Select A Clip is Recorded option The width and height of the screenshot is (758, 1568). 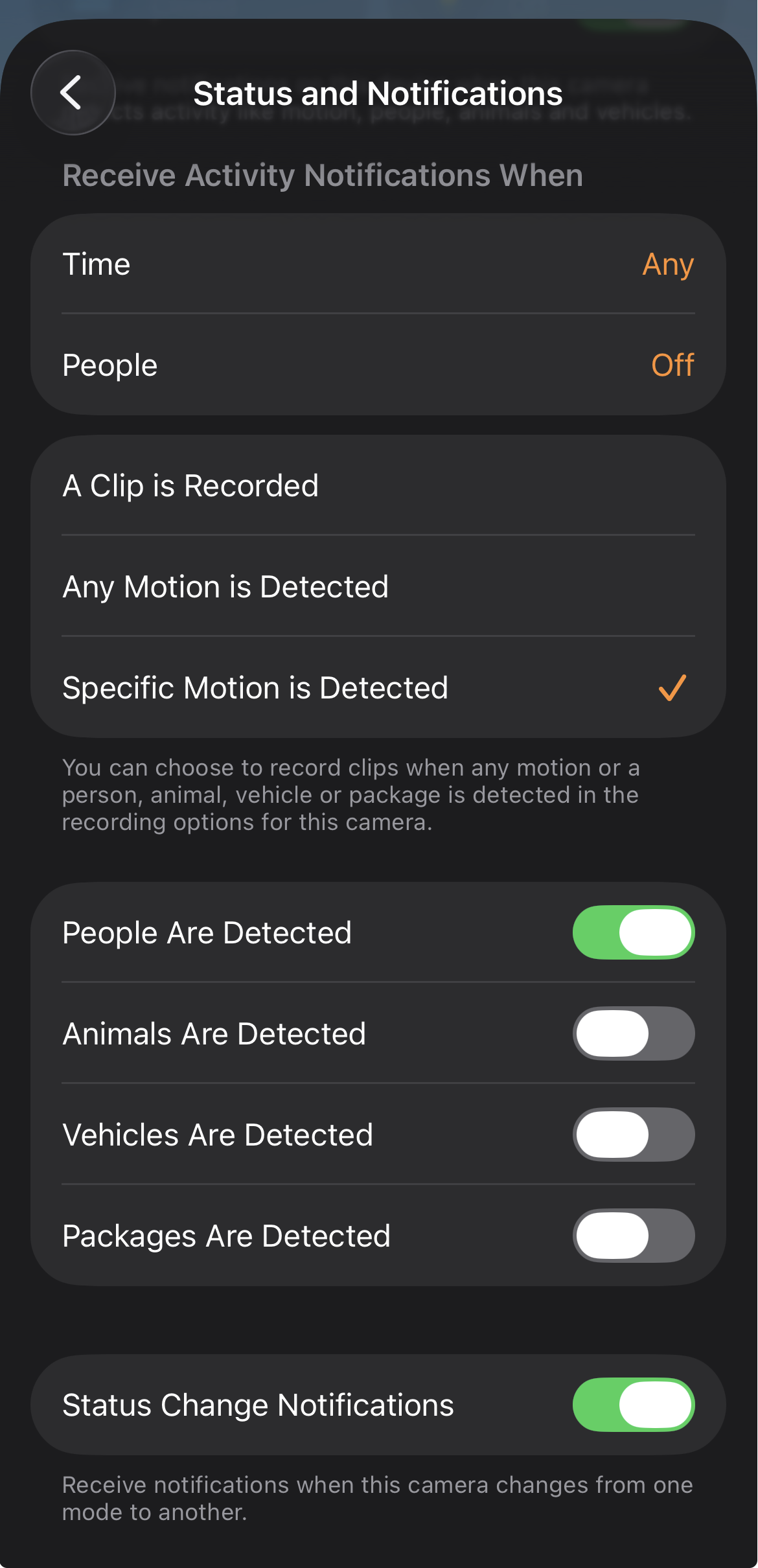pos(378,486)
